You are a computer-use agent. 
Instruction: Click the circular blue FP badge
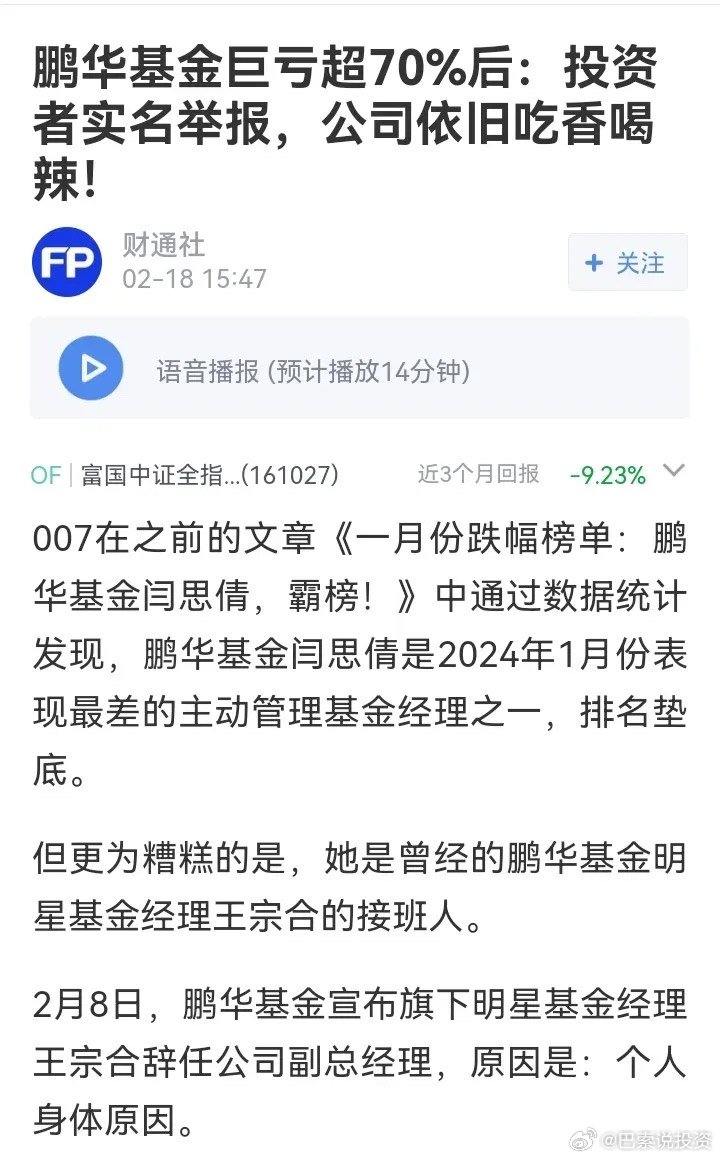coord(67,262)
